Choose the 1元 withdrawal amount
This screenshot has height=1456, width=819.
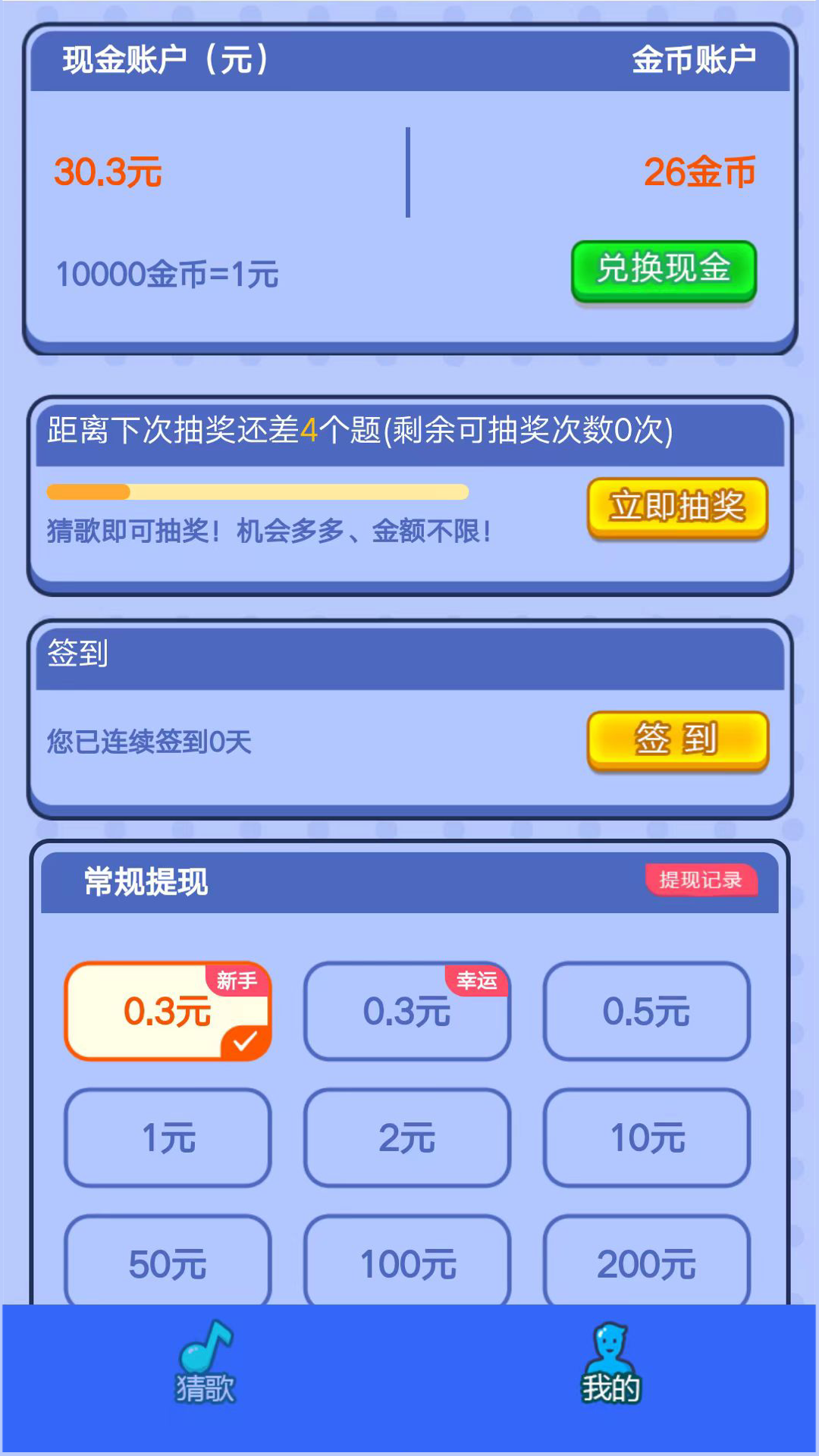[168, 1137]
